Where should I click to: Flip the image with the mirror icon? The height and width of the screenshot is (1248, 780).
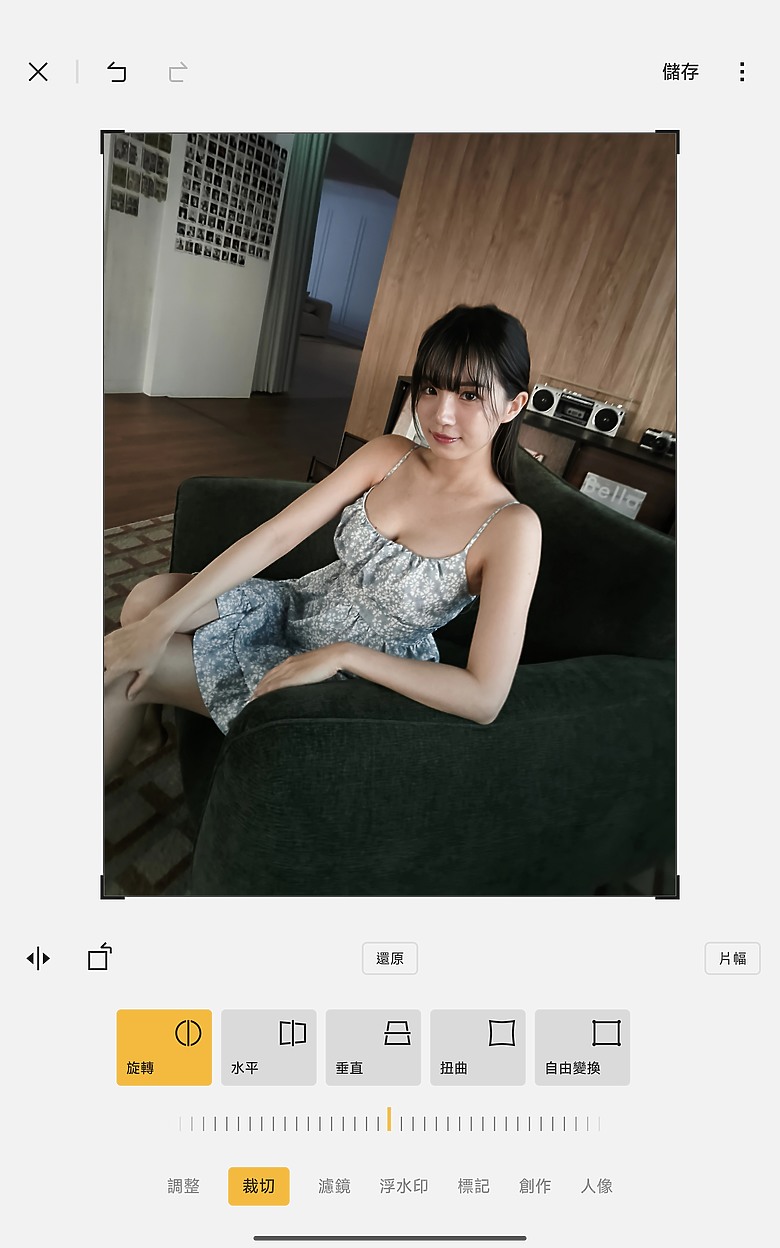tap(38, 958)
